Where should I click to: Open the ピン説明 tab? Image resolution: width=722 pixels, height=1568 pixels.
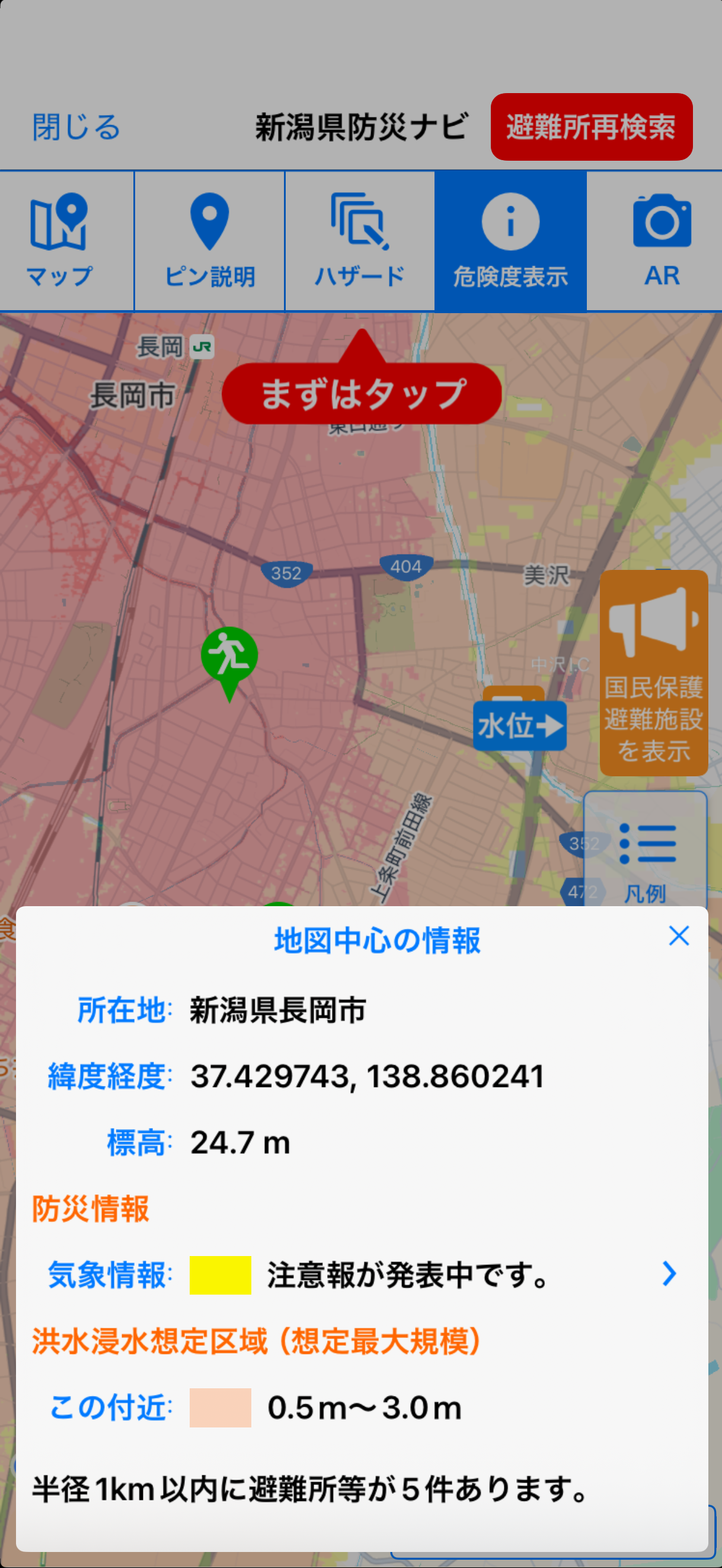coord(209,241)
